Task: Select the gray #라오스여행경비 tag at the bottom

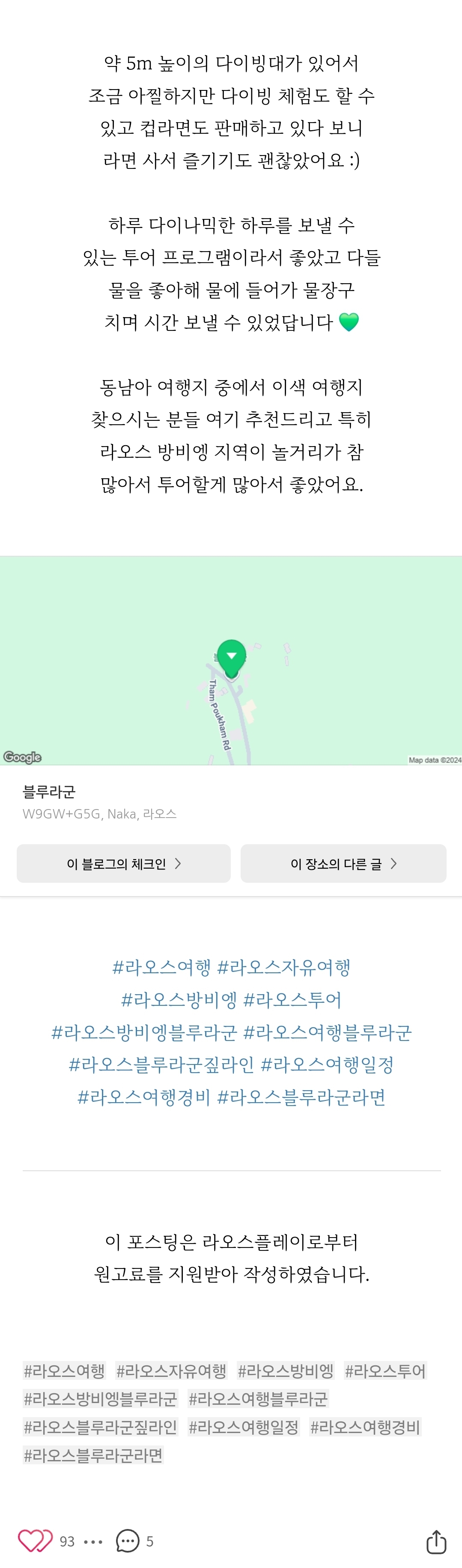Action: coord(365,1426)
